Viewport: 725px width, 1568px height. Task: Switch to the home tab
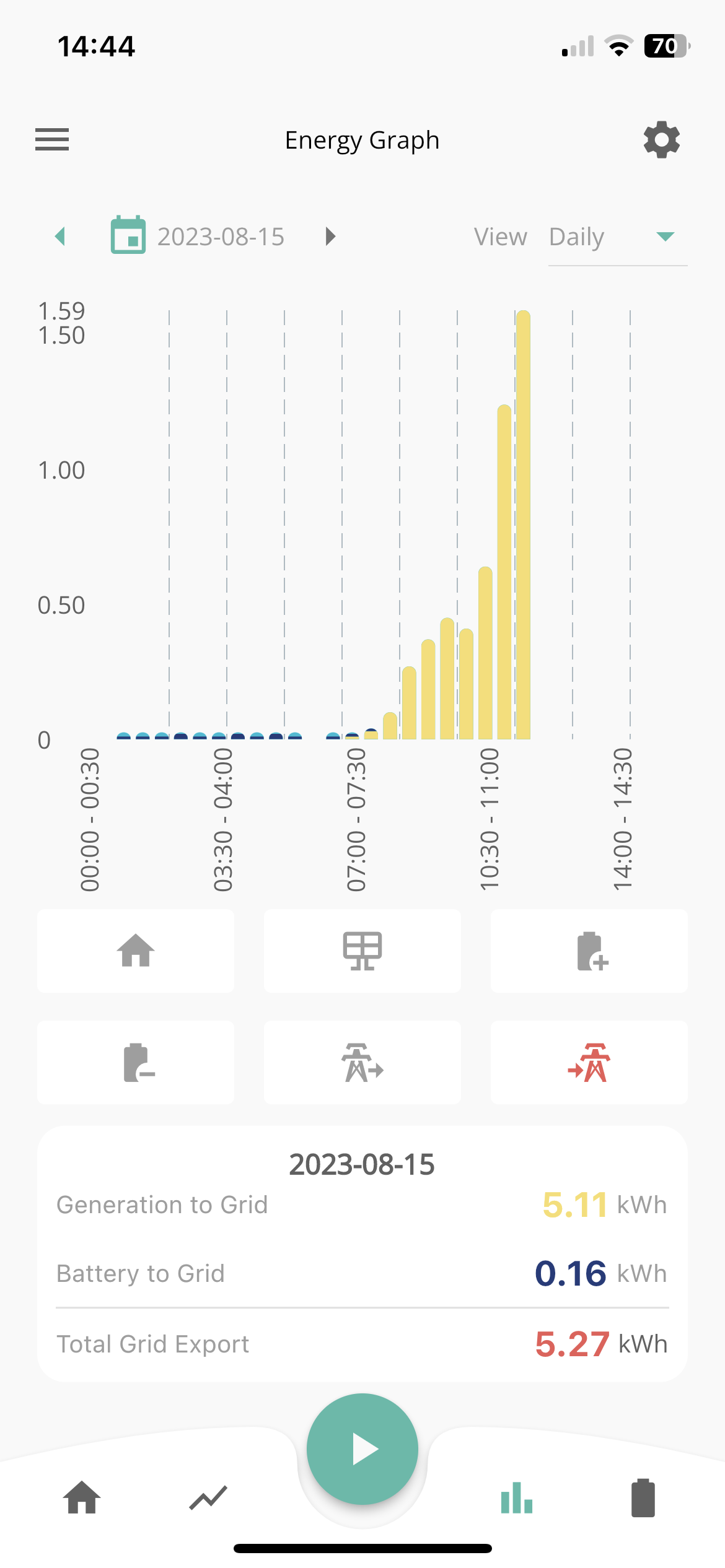[x=82, y=1497]
